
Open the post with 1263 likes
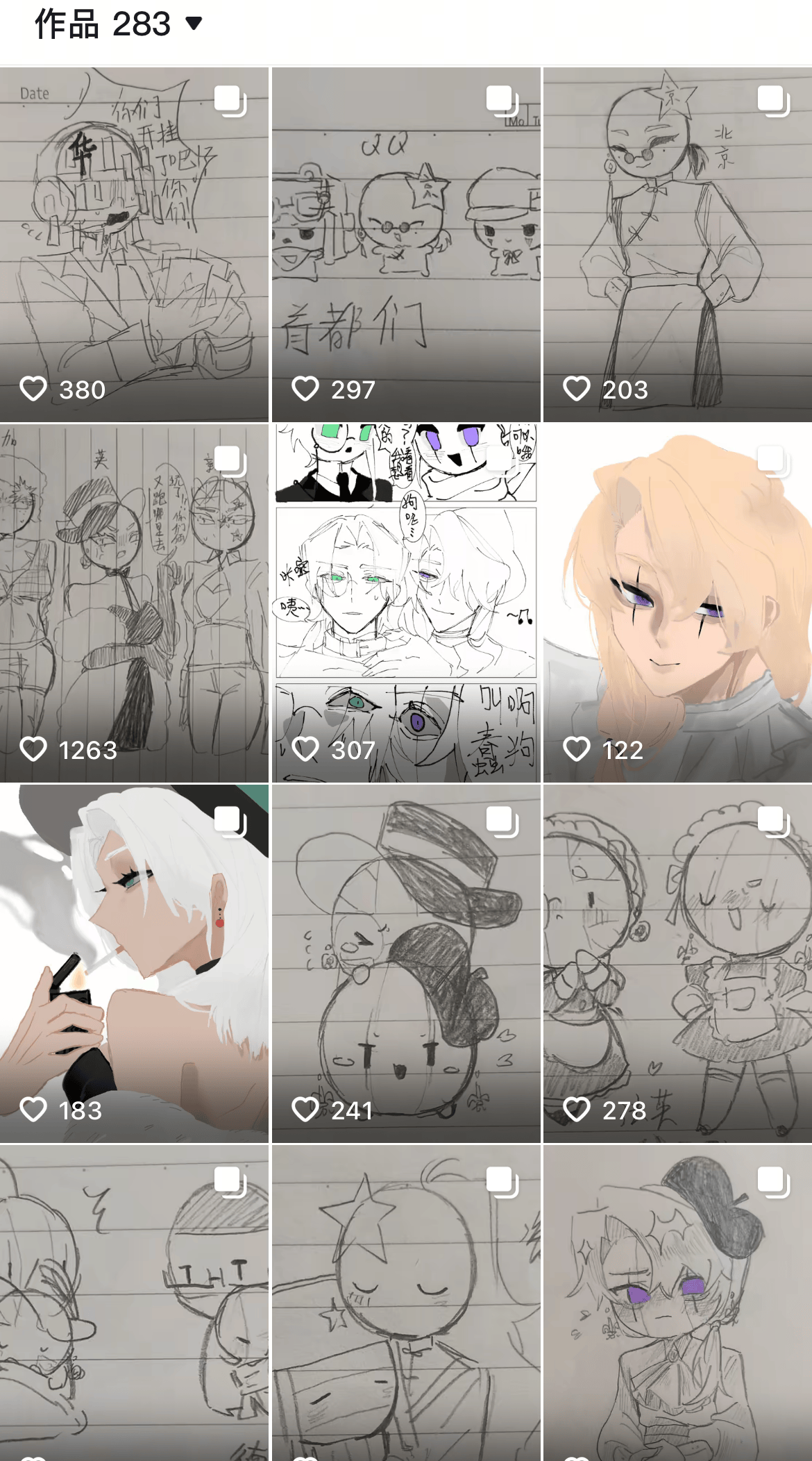(134, 603)
